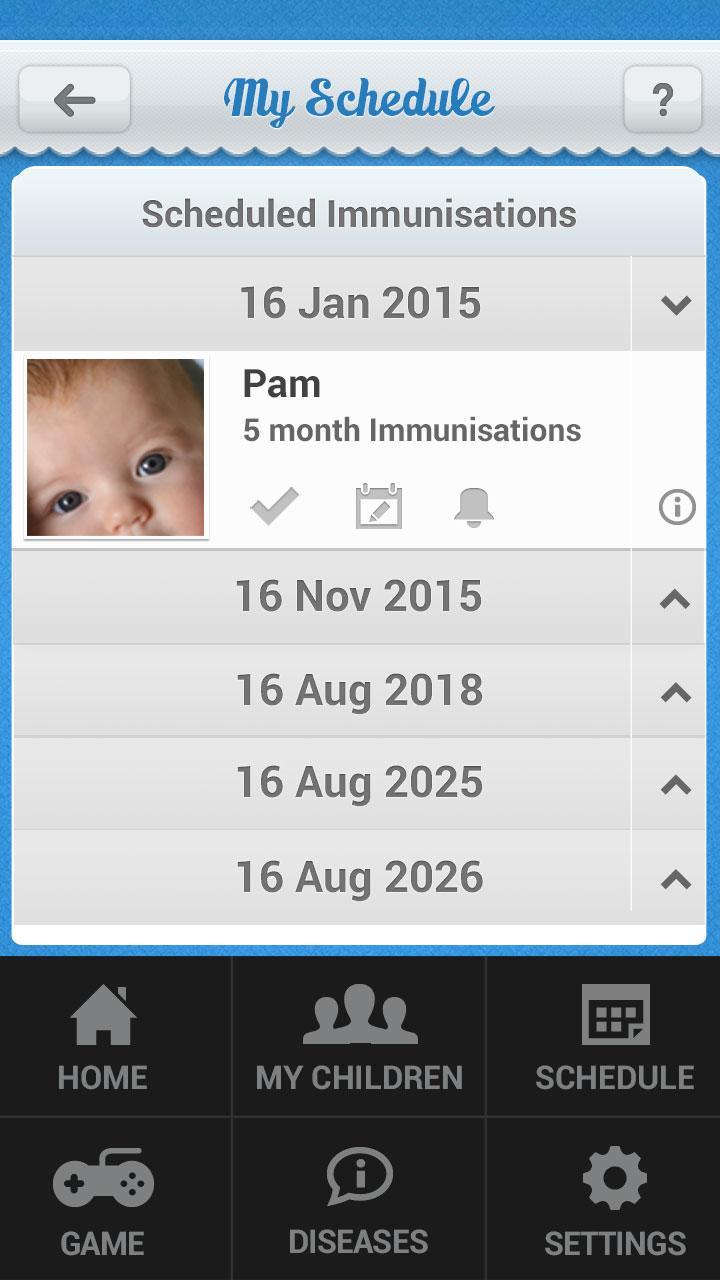This screenshot has height=1280, width=720.
Task: Expand the 16 Aug 2025 section
Action: tap(676, 784)
